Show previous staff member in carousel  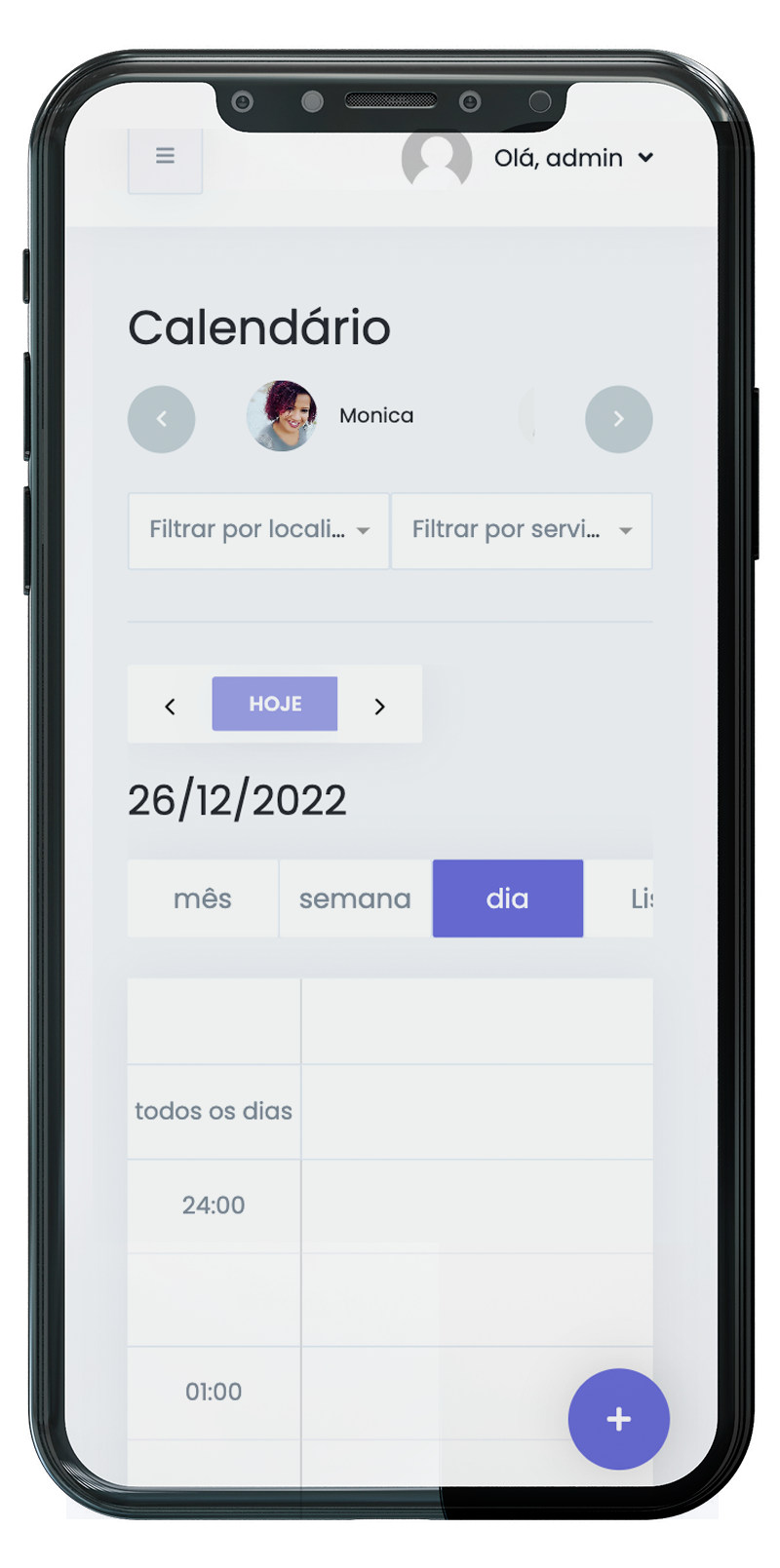click(x=162, y=419)
